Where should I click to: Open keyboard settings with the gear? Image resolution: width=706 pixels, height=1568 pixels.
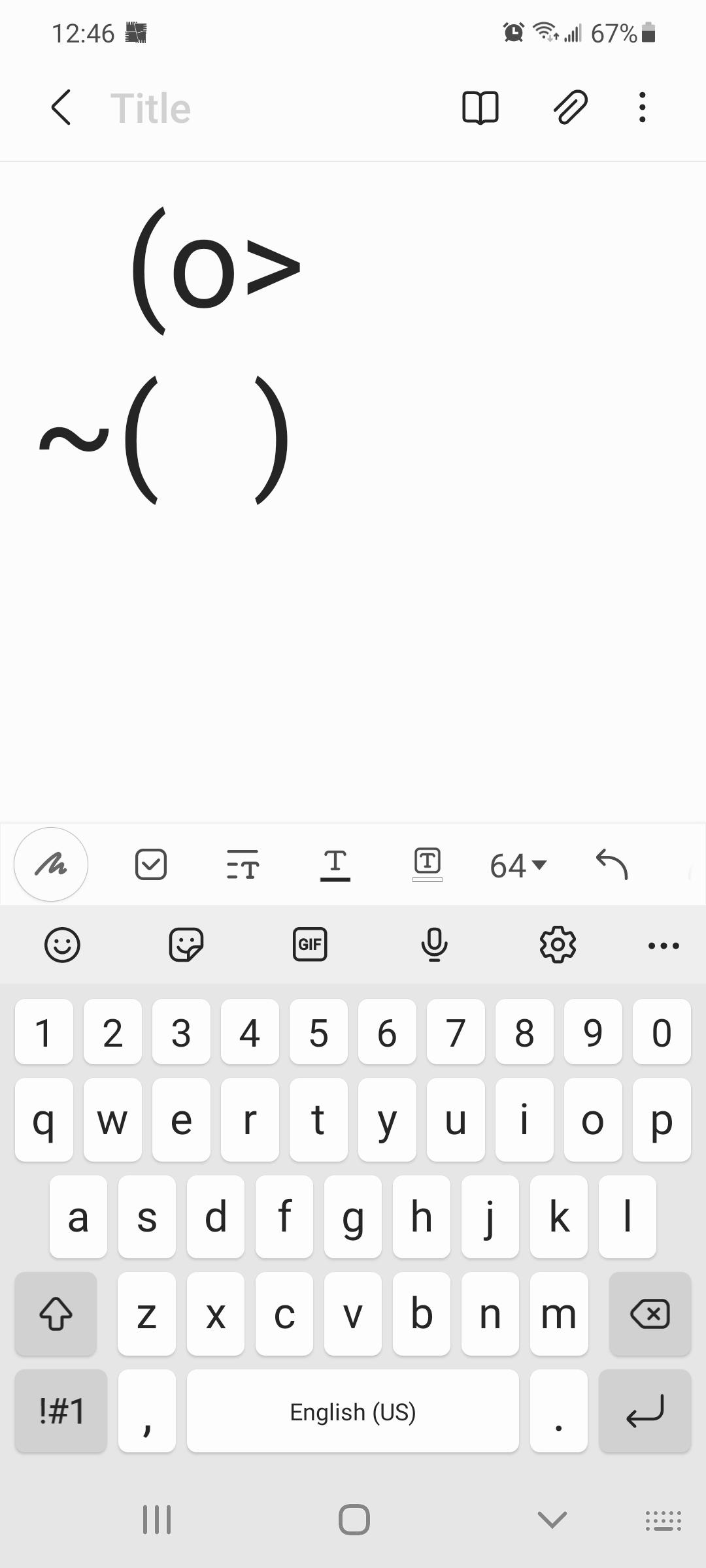[558, 945]
